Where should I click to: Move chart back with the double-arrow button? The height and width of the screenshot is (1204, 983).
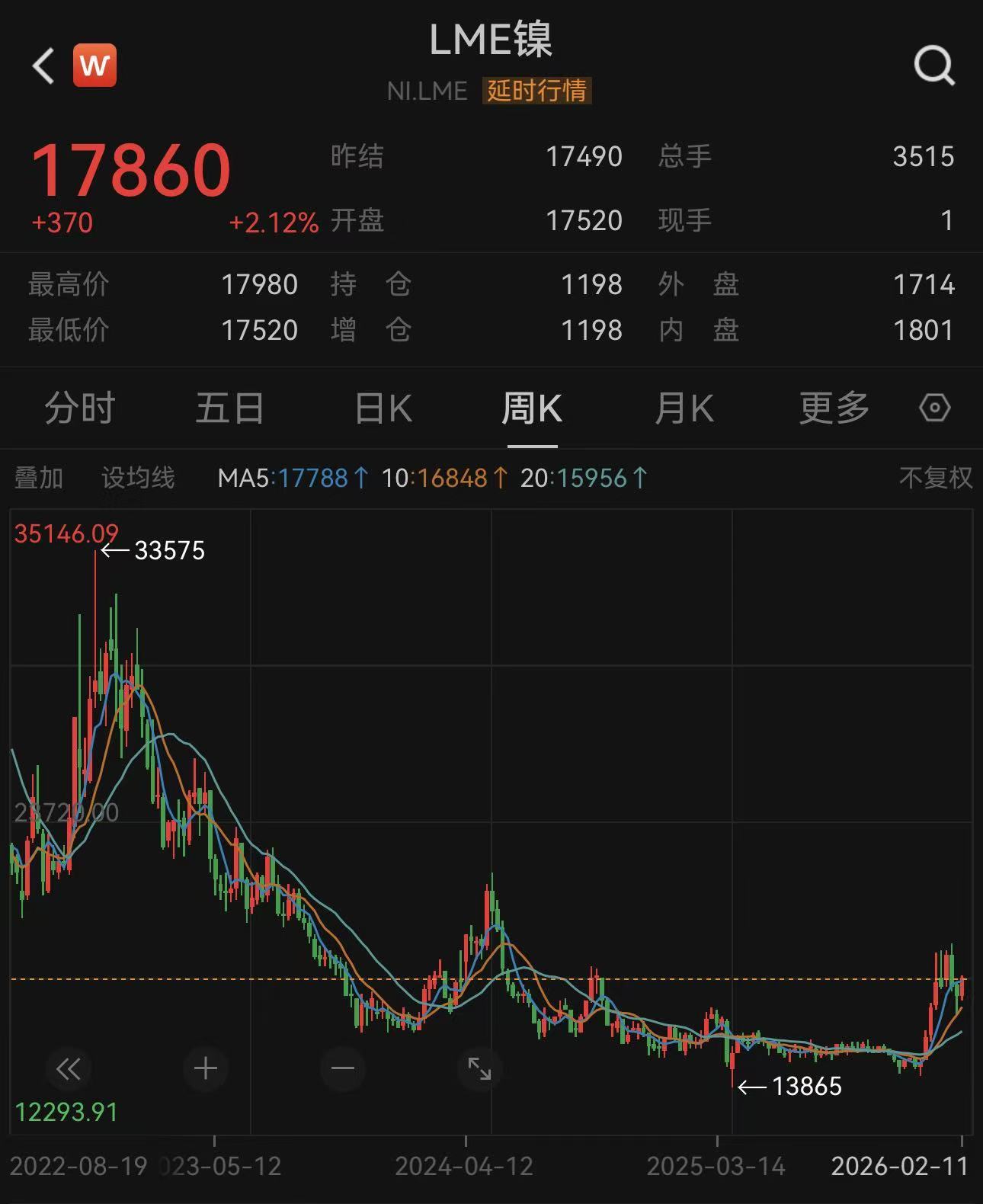pyautogui.click(x=69, y=1069)
